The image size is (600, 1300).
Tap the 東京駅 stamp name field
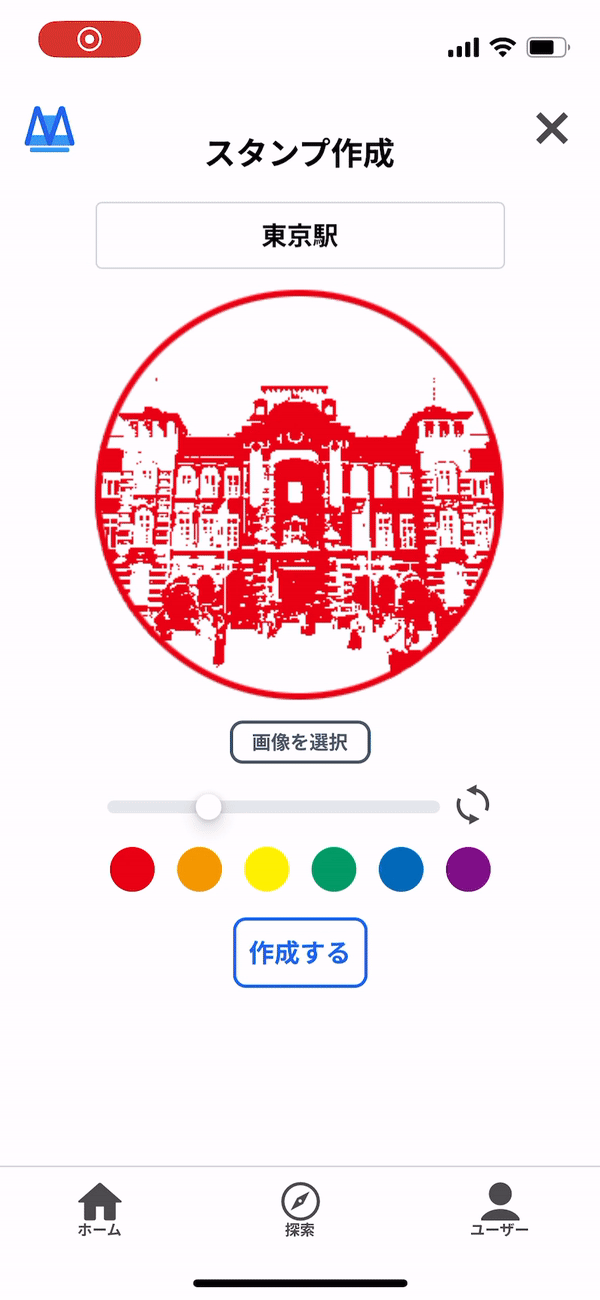pyautogui.click(x=300, y=236)
